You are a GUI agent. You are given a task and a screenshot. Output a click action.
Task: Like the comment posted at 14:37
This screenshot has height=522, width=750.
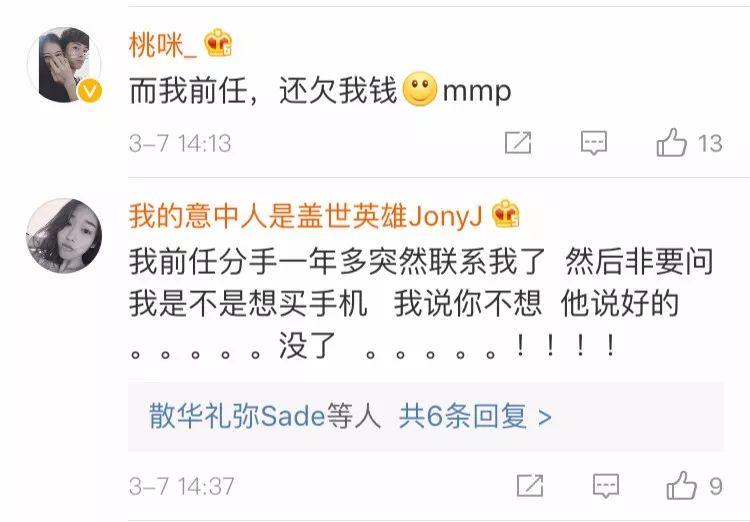click(683, 486)
